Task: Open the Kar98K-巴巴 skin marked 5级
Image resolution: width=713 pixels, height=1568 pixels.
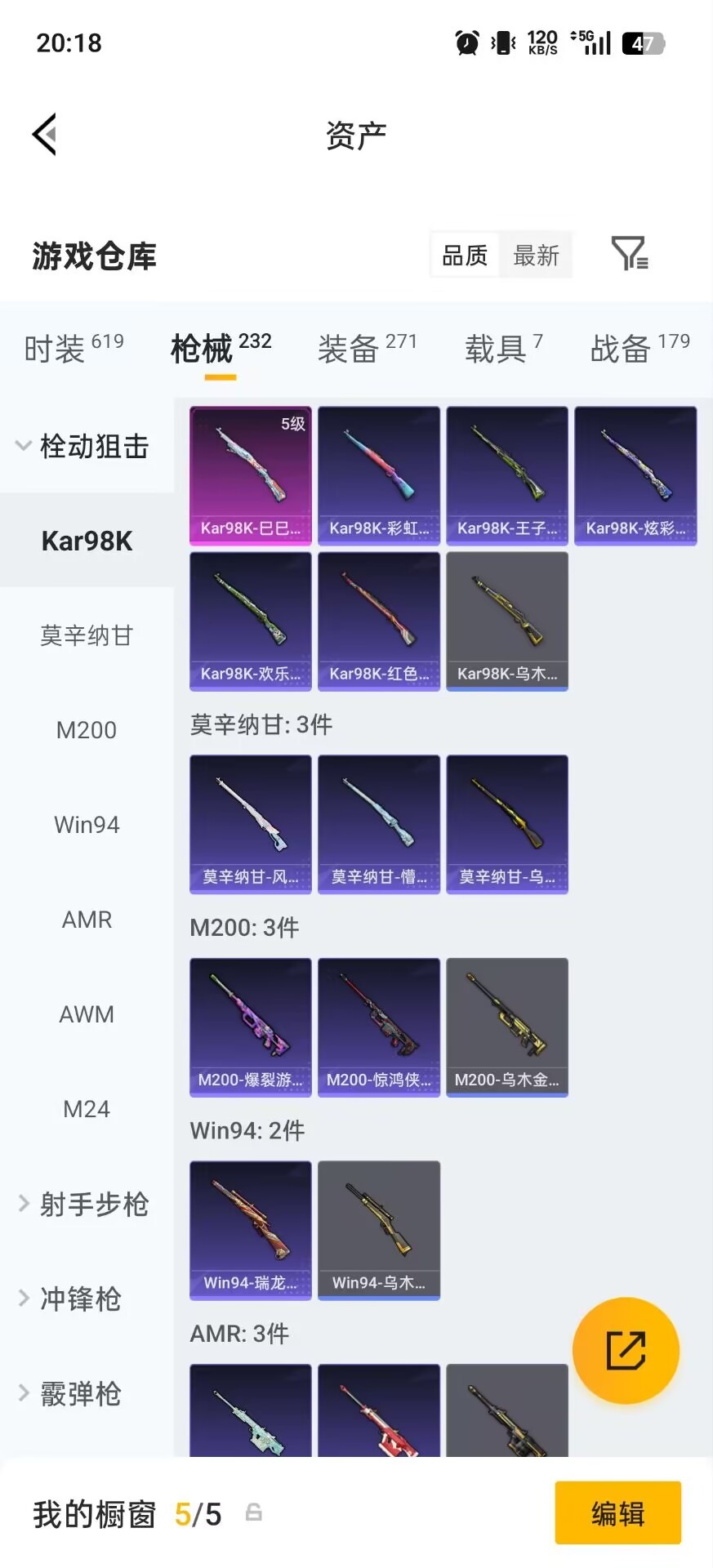Action: 249,474
